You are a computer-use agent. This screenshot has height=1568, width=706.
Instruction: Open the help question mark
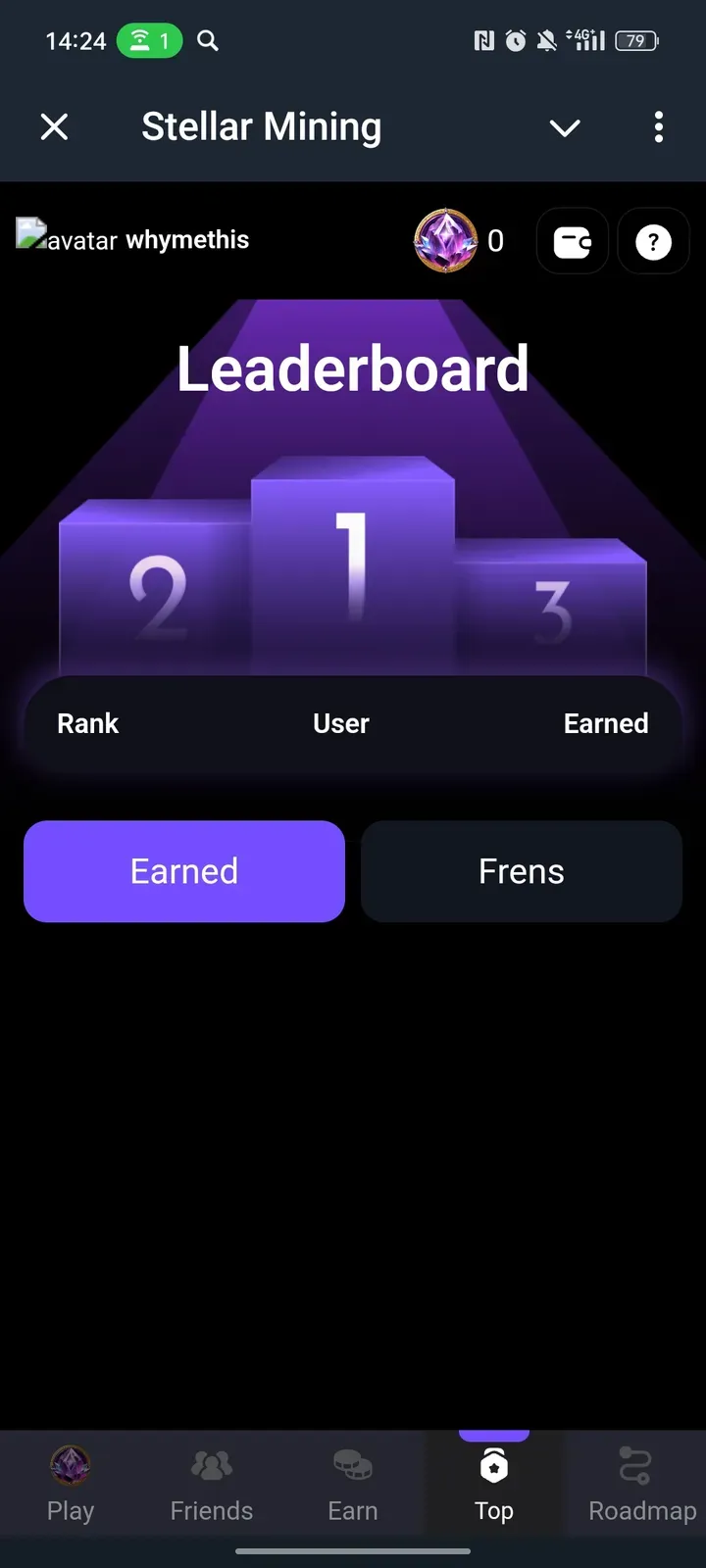[653, 241]
